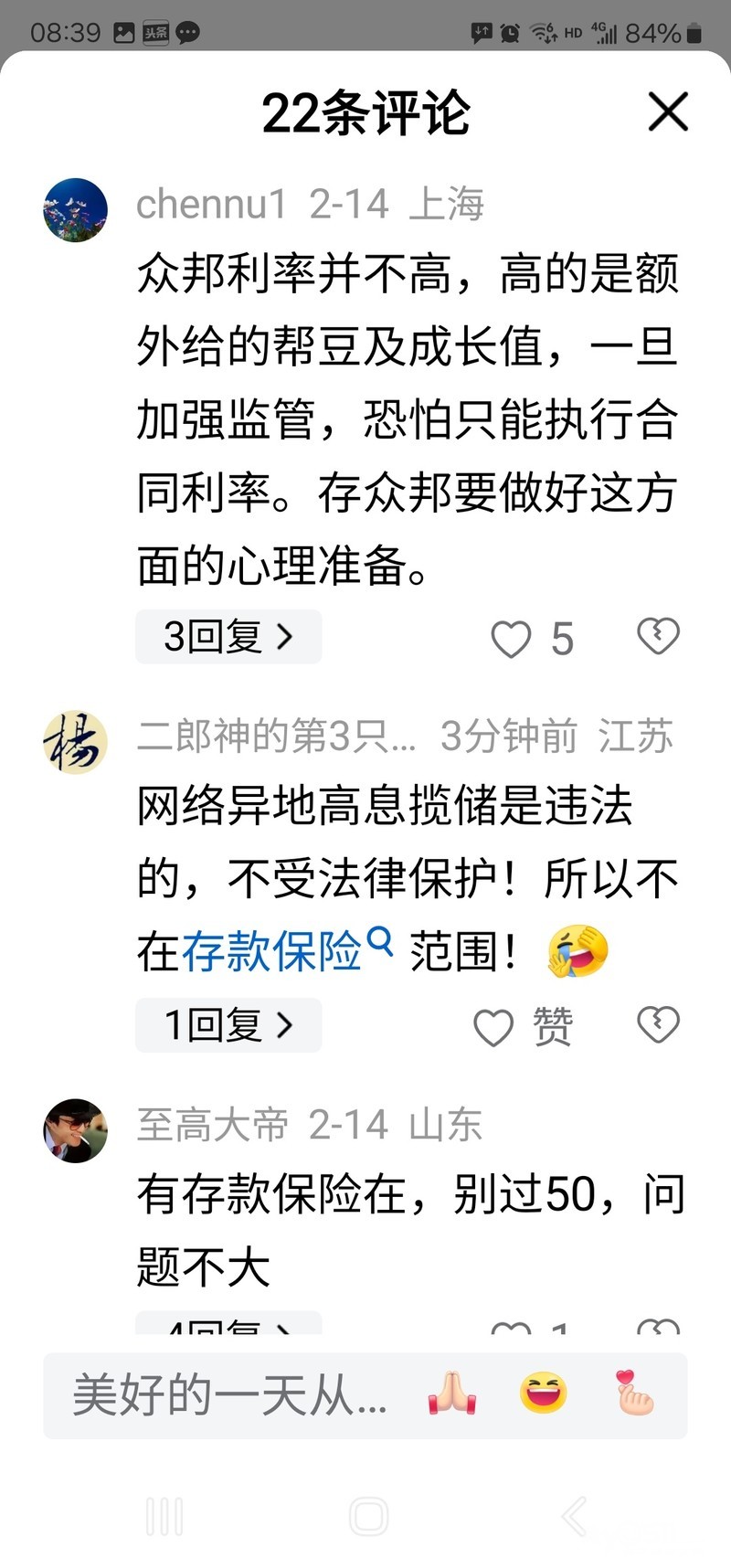Like chennu1's comment
The height and width of the screenshot is (1568, 731).
tap(511, 639)
